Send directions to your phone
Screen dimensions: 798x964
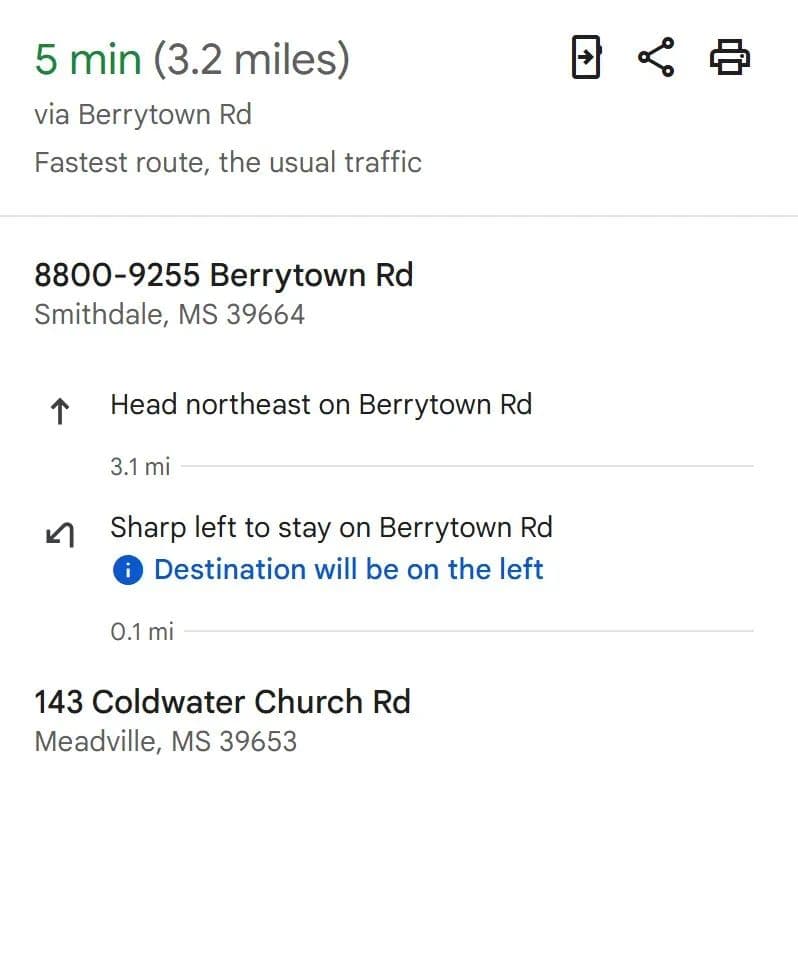click(586, 57)
